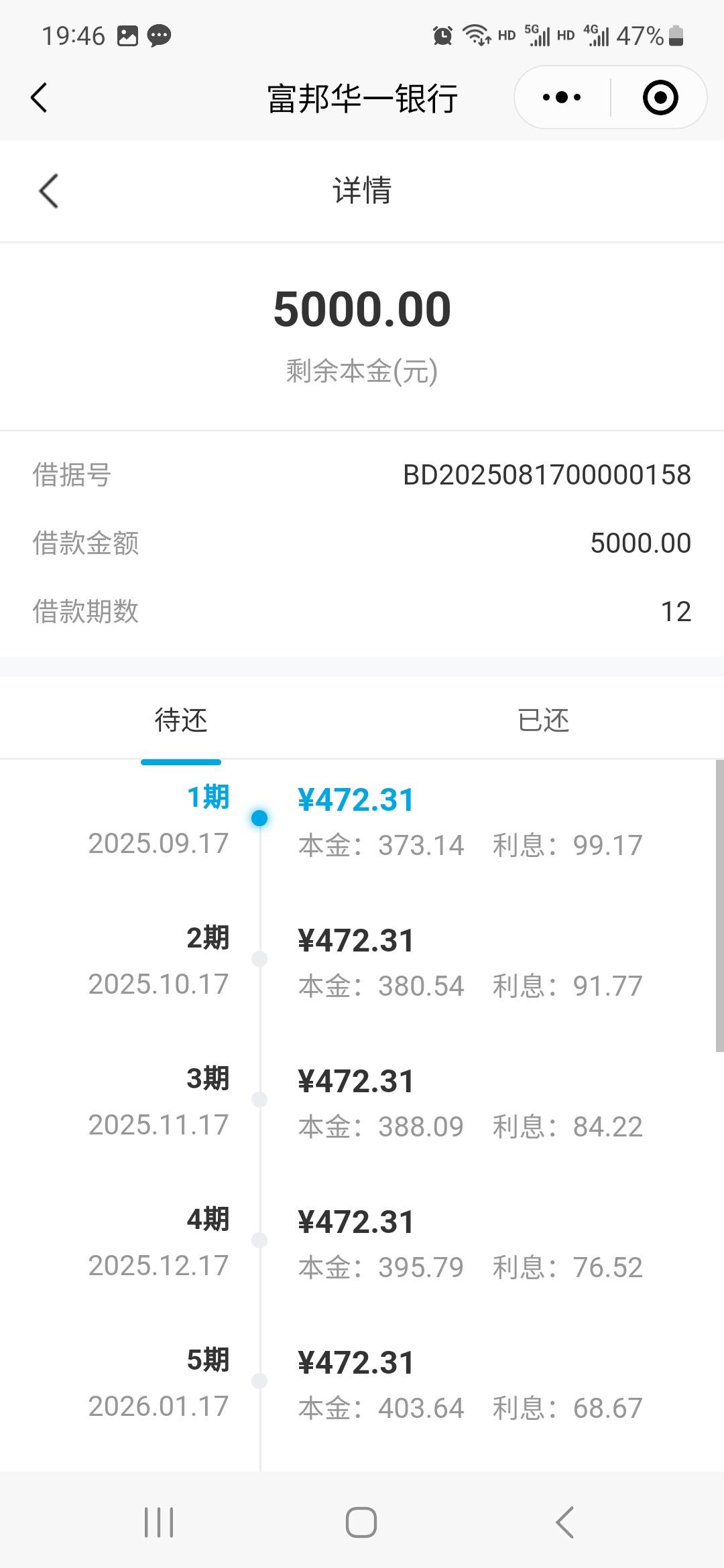This screenshot has width=724, height=1568.
Task: Switch to the 已还 tab
Action: point(543,720)
